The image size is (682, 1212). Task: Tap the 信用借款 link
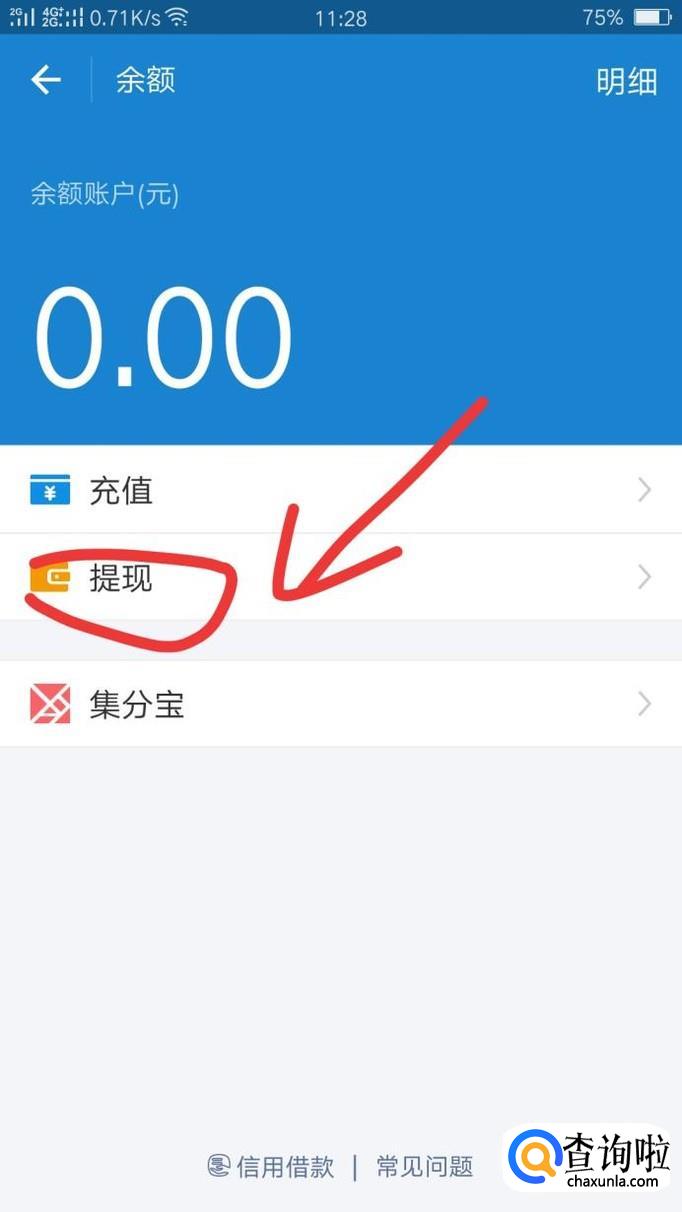(x=272, y=1166)
